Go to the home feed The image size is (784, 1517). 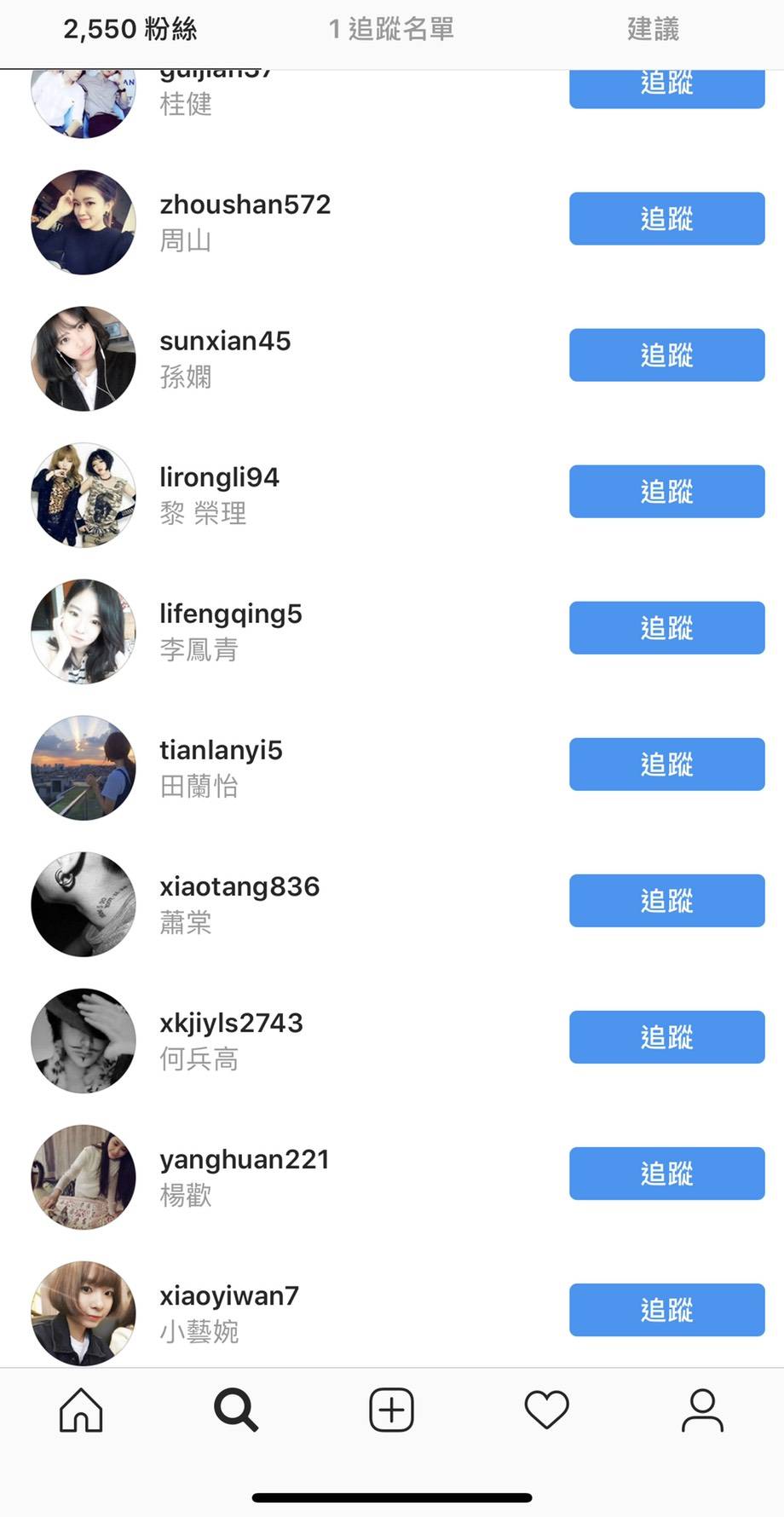(81, 1410)
